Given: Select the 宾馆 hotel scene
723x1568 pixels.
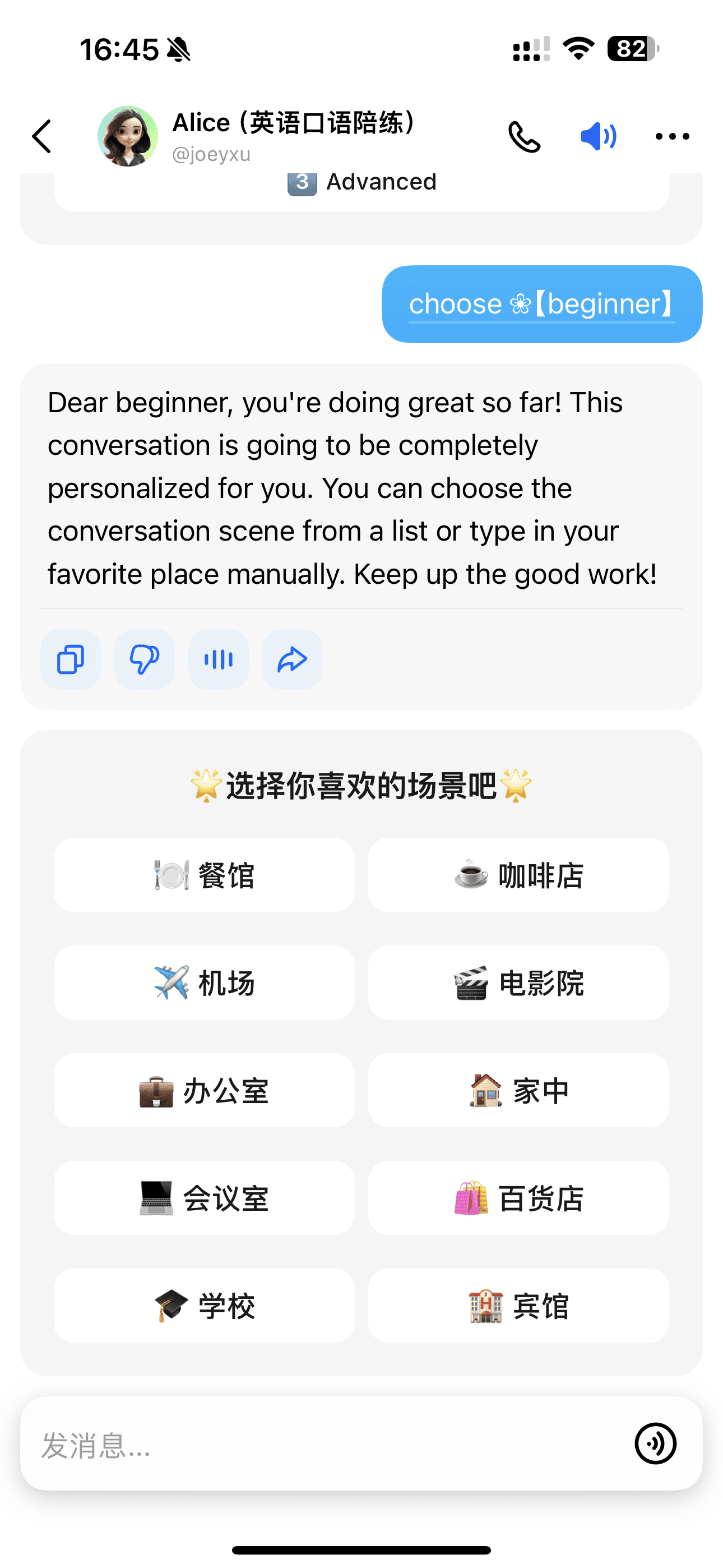Looking at the screenshot, I should point(518,1306).
